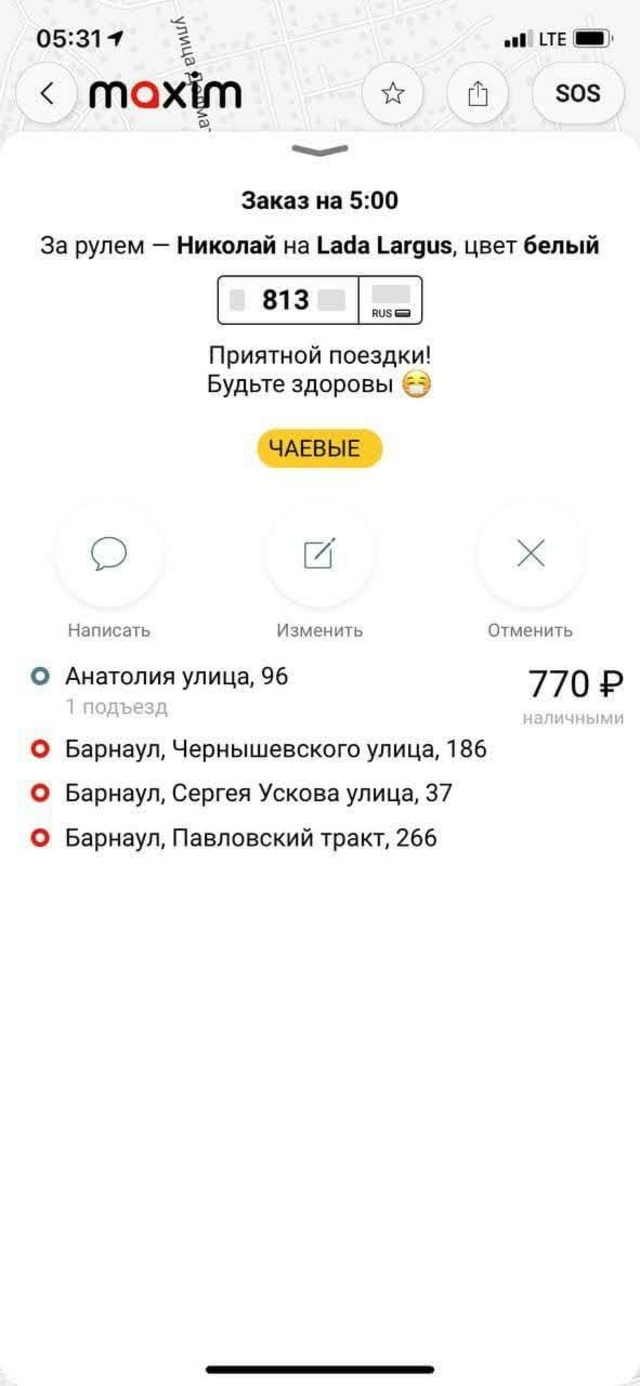
Task: Cancel the order with Отменить
Action: (x=530, y=554)
